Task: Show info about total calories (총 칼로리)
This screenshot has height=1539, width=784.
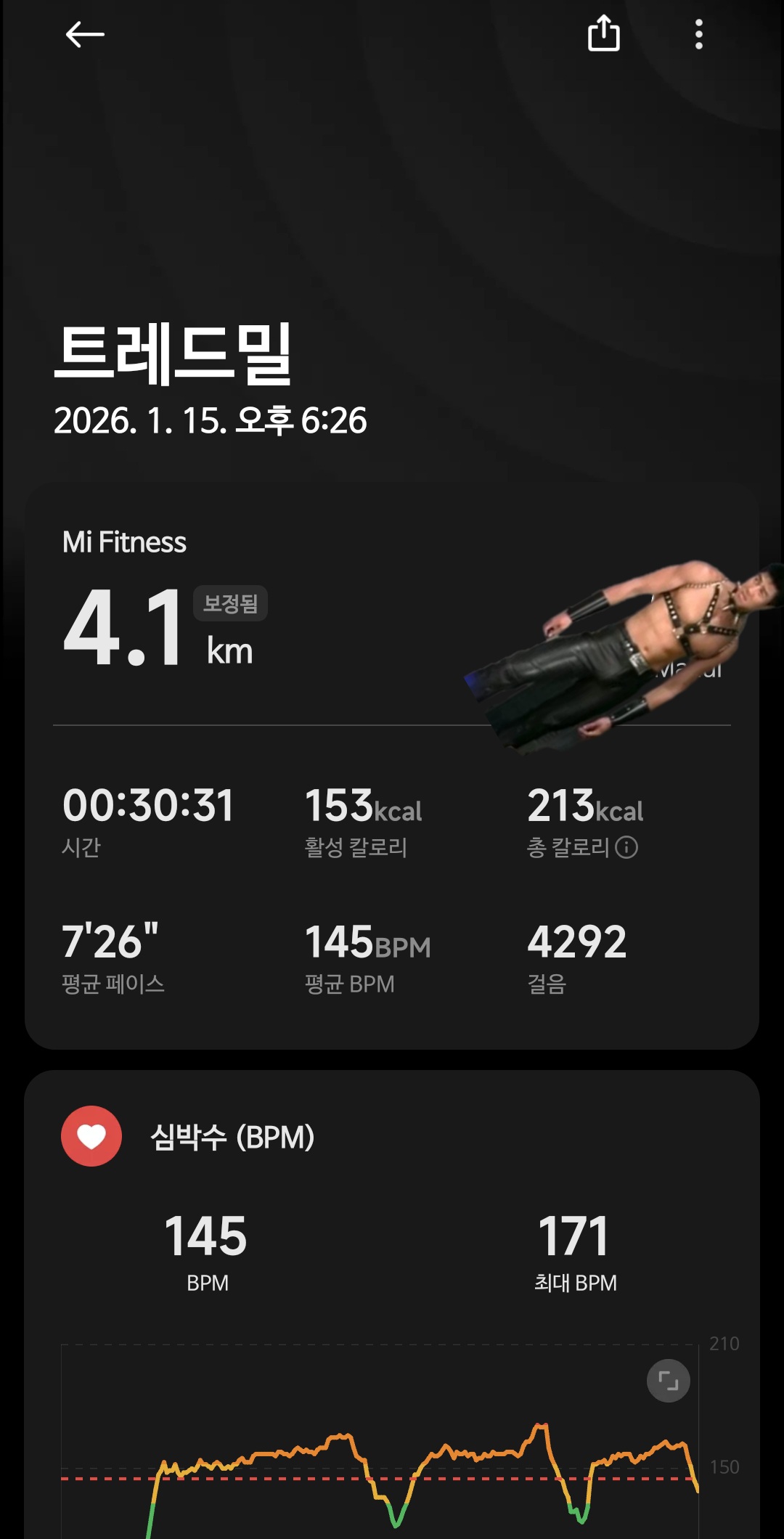Action: pyautogui.click(x=626, y=847)
